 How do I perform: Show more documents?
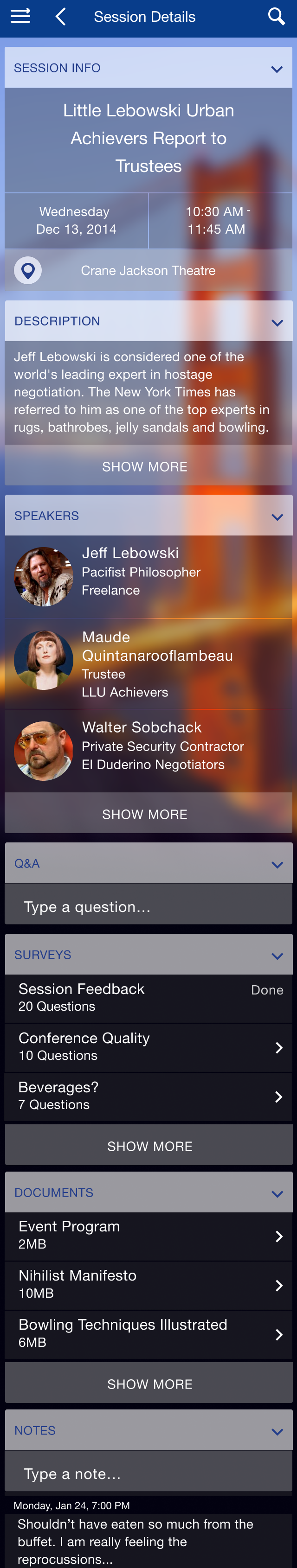click(x=149, y=1383)
